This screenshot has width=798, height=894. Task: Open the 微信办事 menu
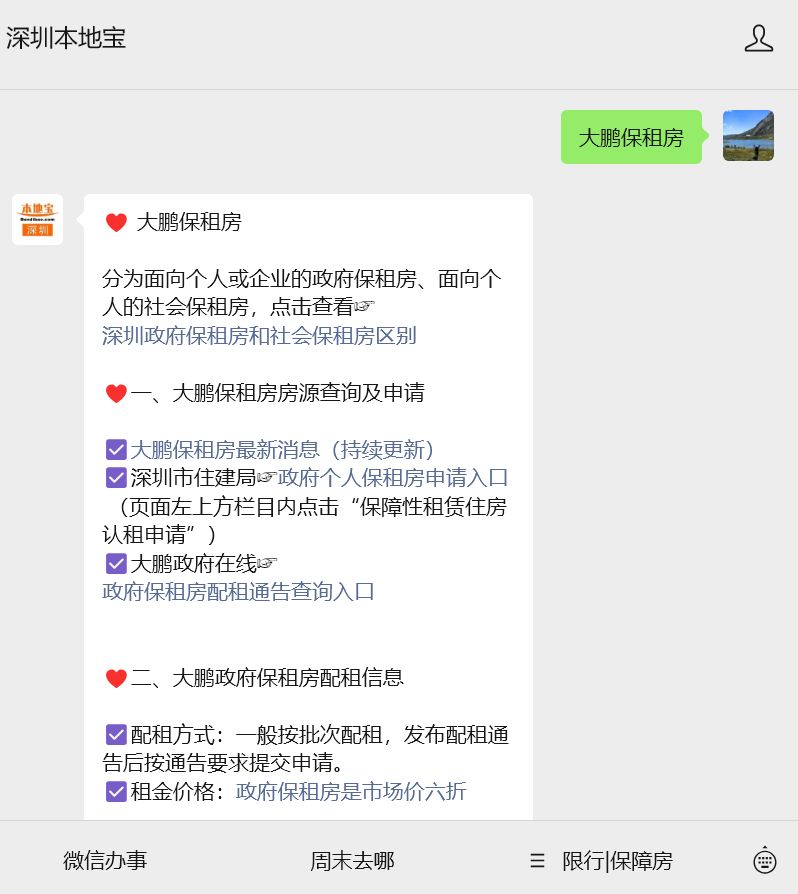[x=105, y=860]
